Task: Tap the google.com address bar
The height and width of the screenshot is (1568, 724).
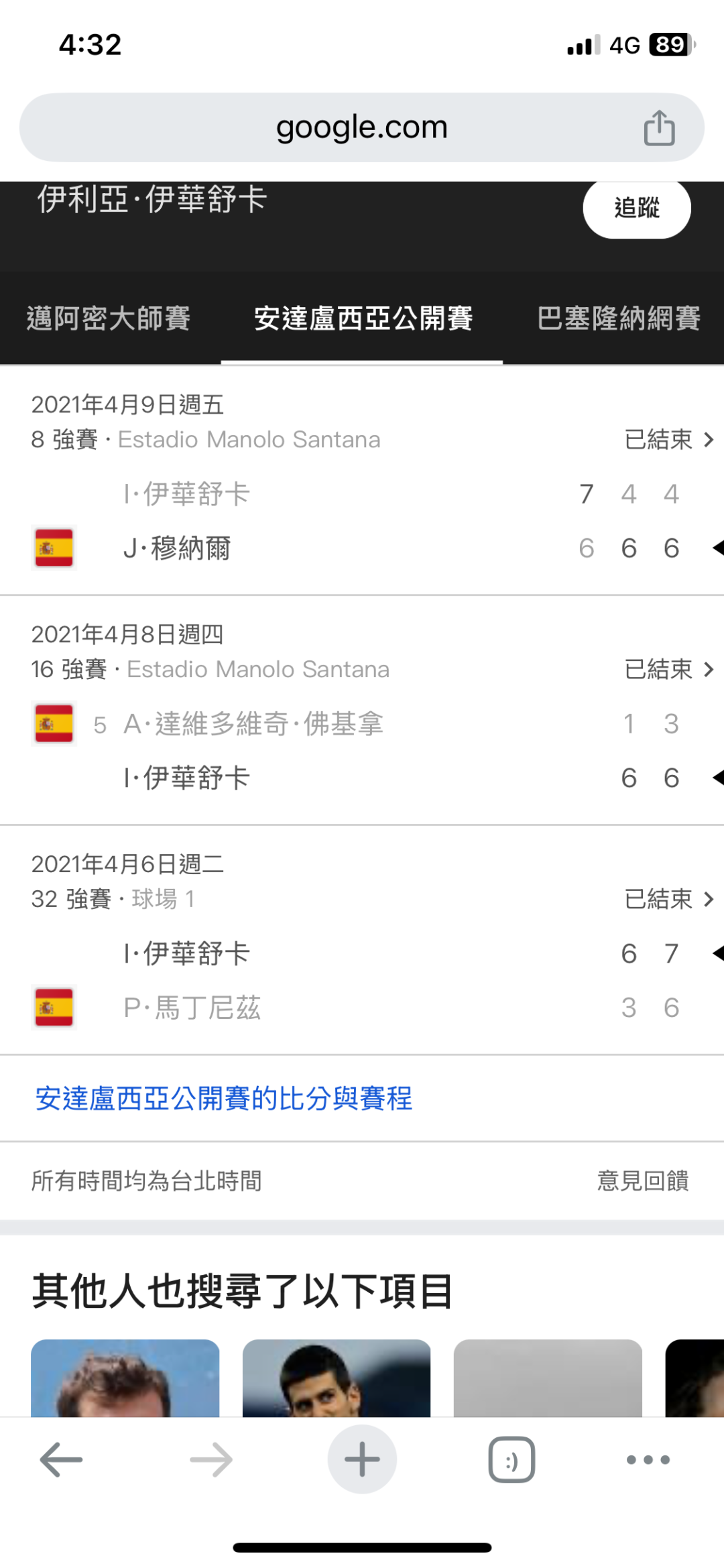Action: tap(362, 127)
